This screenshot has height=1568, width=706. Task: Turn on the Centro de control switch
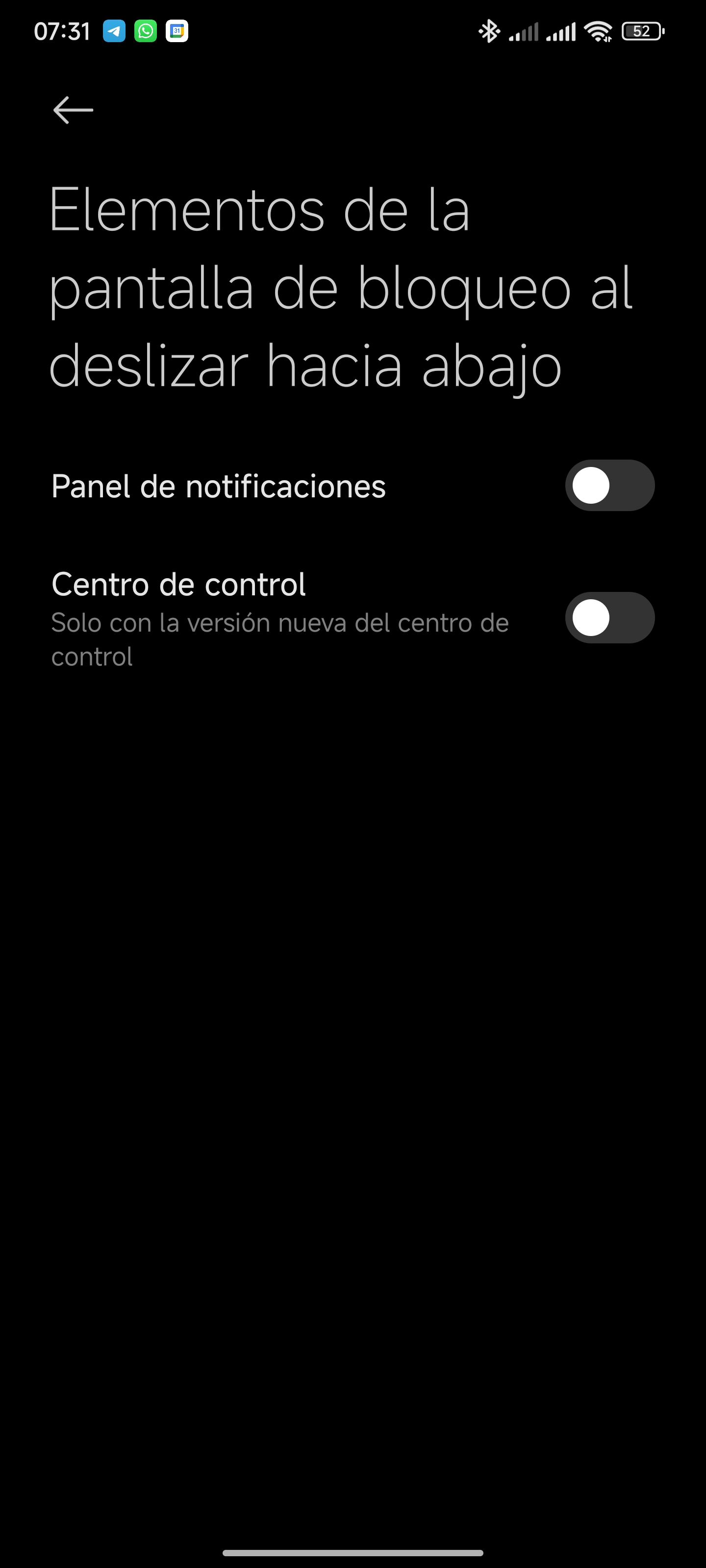point(610,618)
